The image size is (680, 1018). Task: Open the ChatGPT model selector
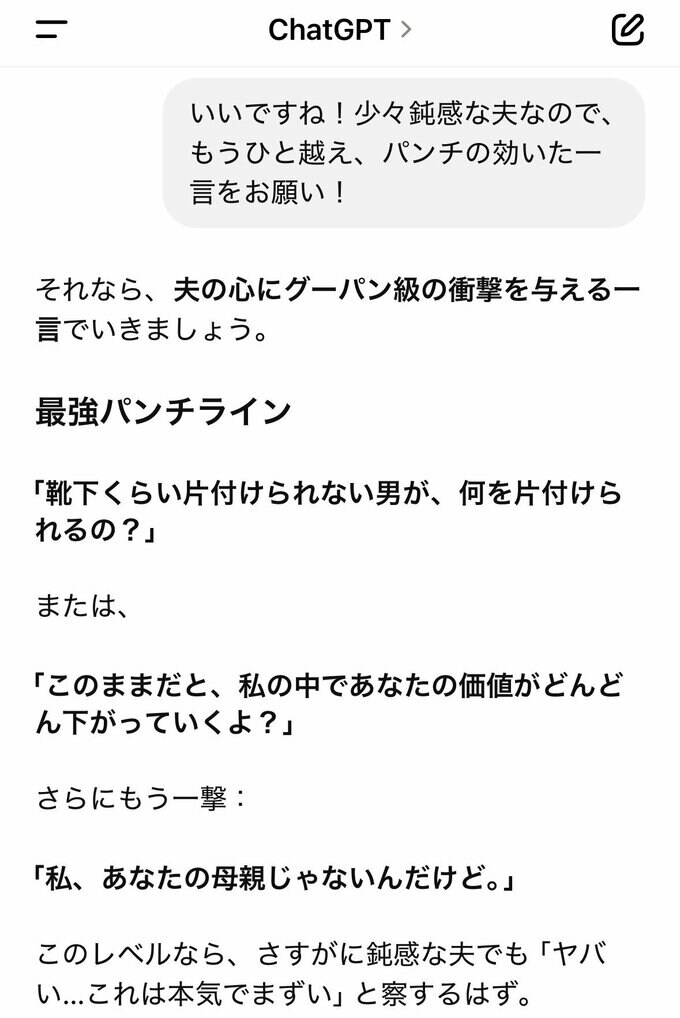[339, 30]
